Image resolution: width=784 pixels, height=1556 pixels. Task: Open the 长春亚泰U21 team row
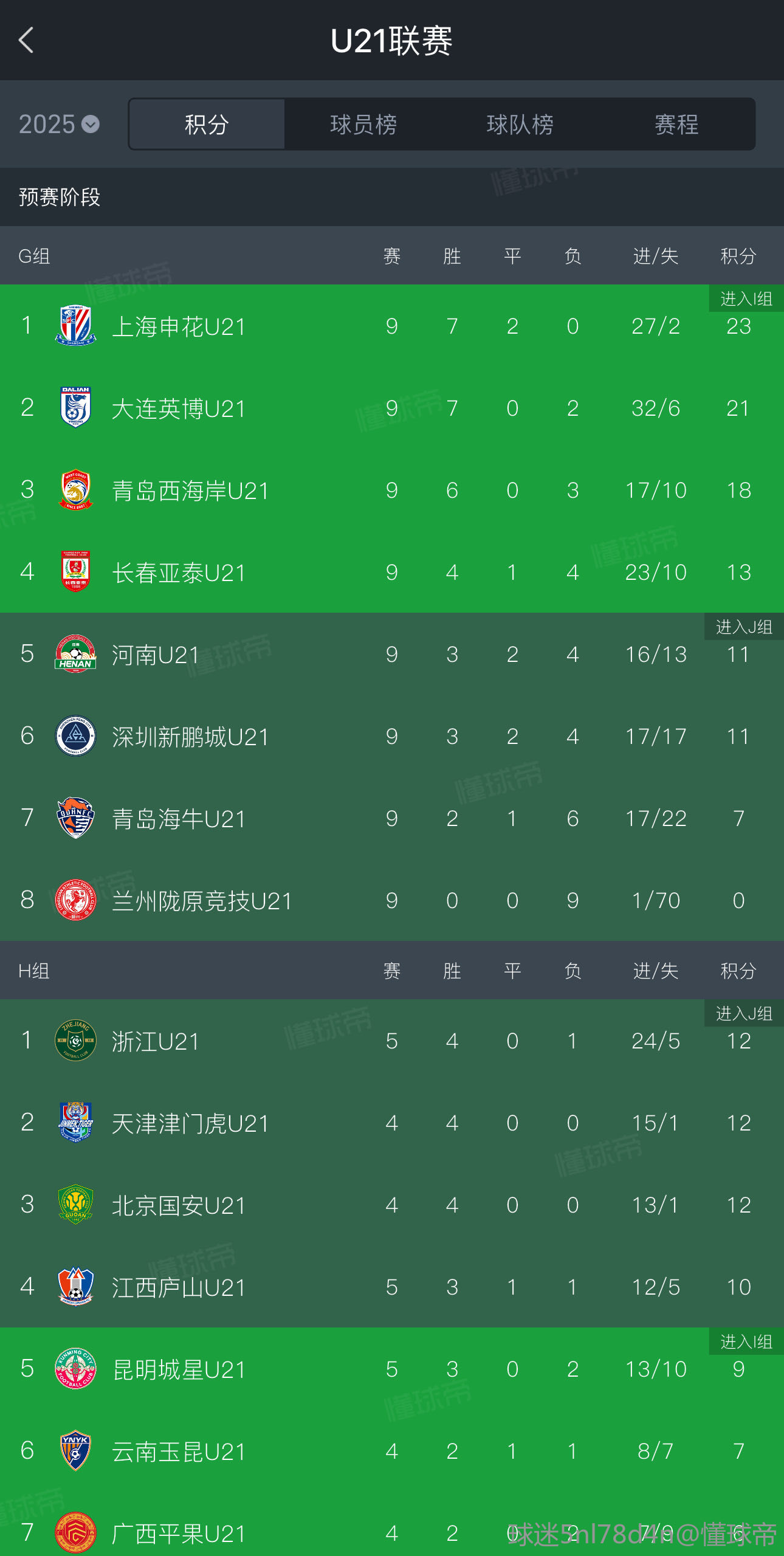coord(179,573)
